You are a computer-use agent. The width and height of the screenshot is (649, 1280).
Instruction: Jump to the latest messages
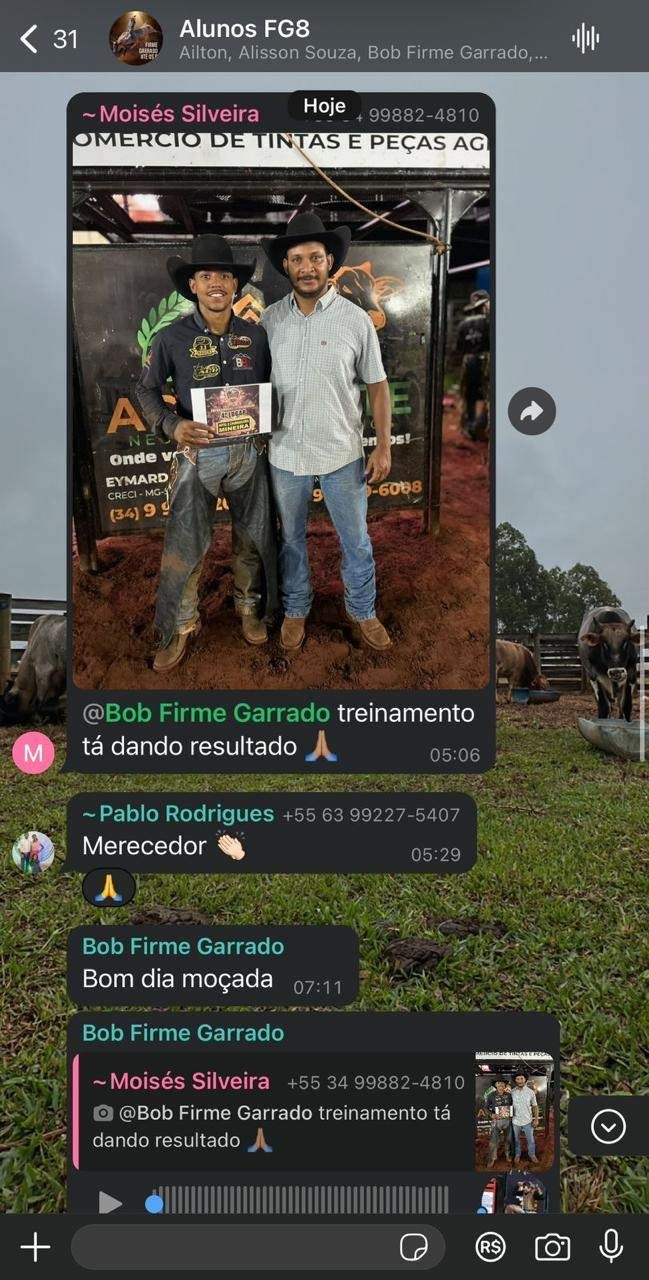(608, 1127)
